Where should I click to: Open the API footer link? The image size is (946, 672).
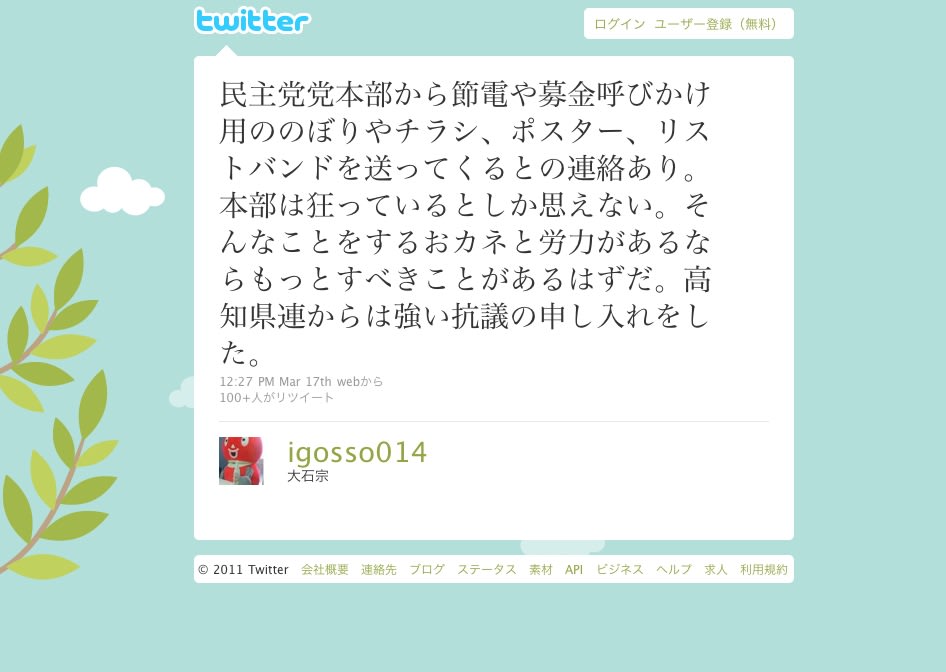[x=574, y=570]
